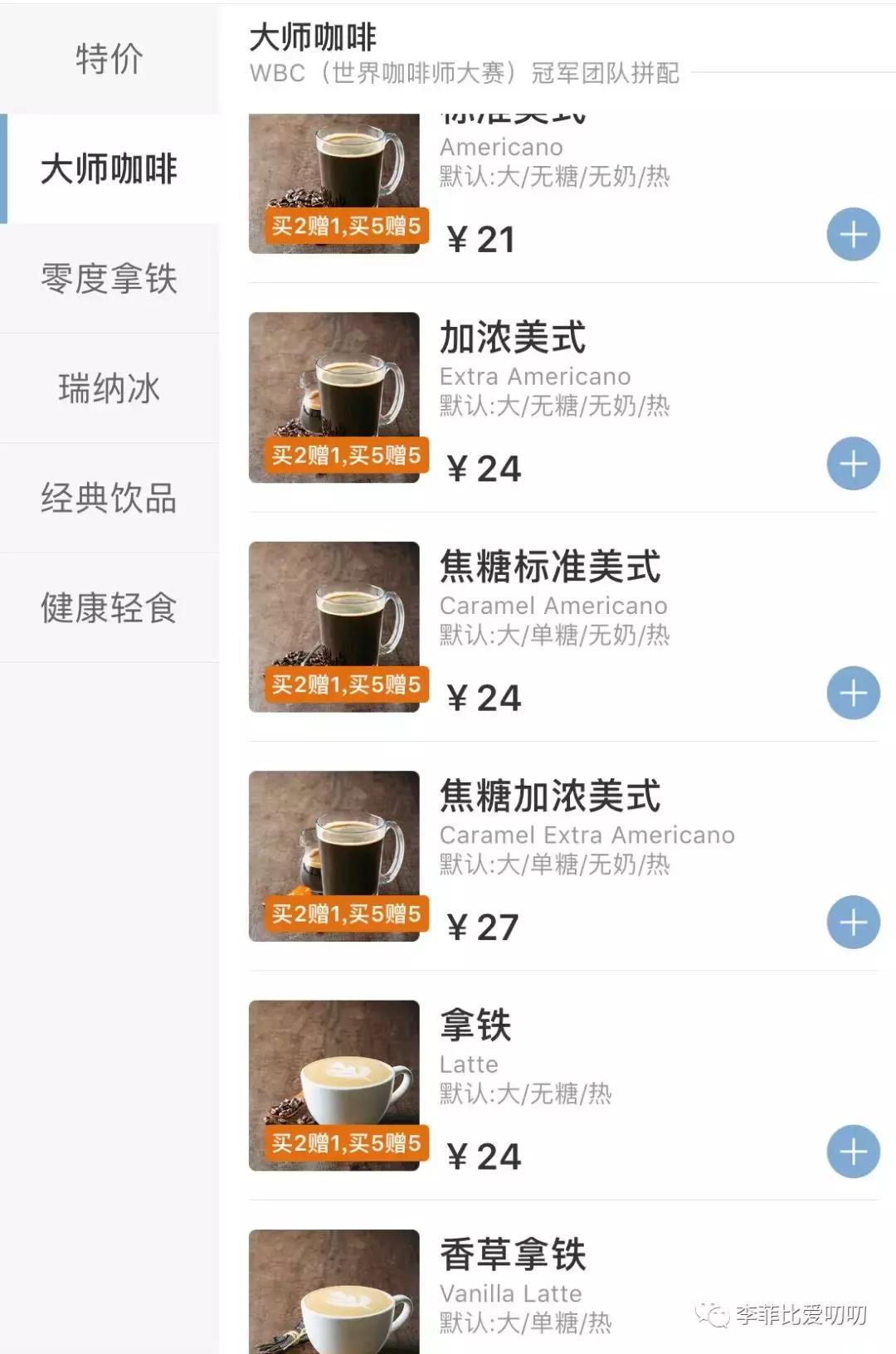Screen dimensions: 896x1354
Task: Click the lowest visible plus add icon
Action: click(853, 1152)
